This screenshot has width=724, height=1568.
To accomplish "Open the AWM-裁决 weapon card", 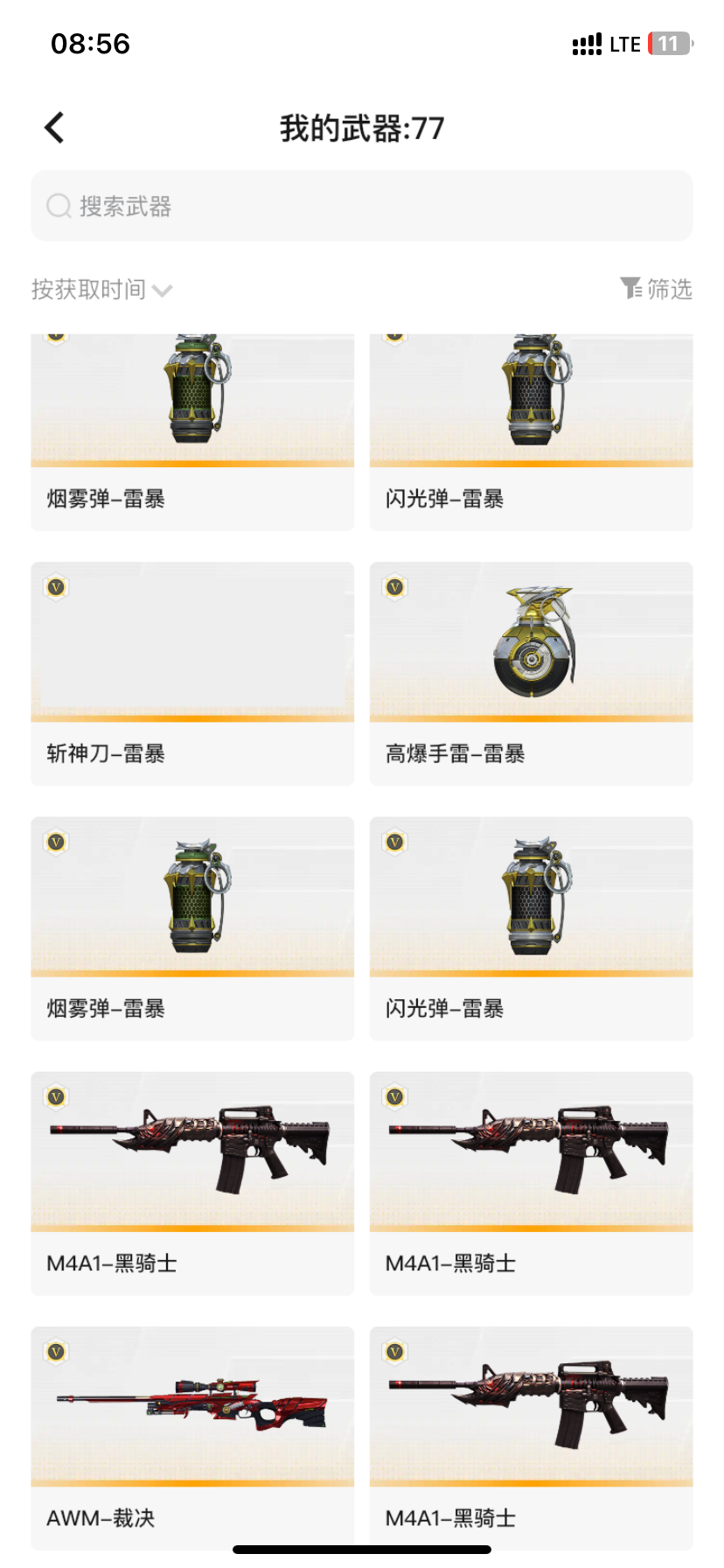I will [192, 1435].
